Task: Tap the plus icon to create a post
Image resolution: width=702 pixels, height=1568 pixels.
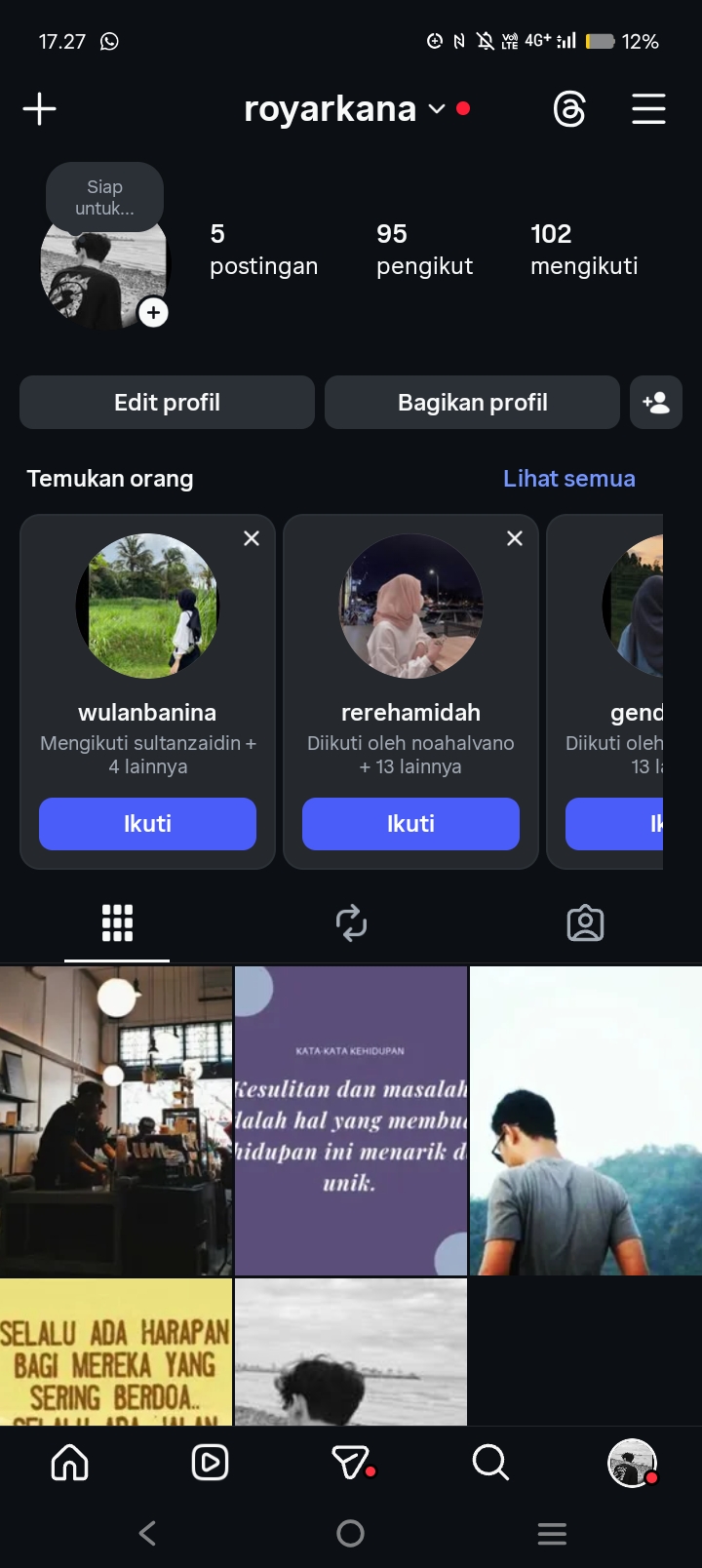Action: pyautogui.click(x=39, y=108)
